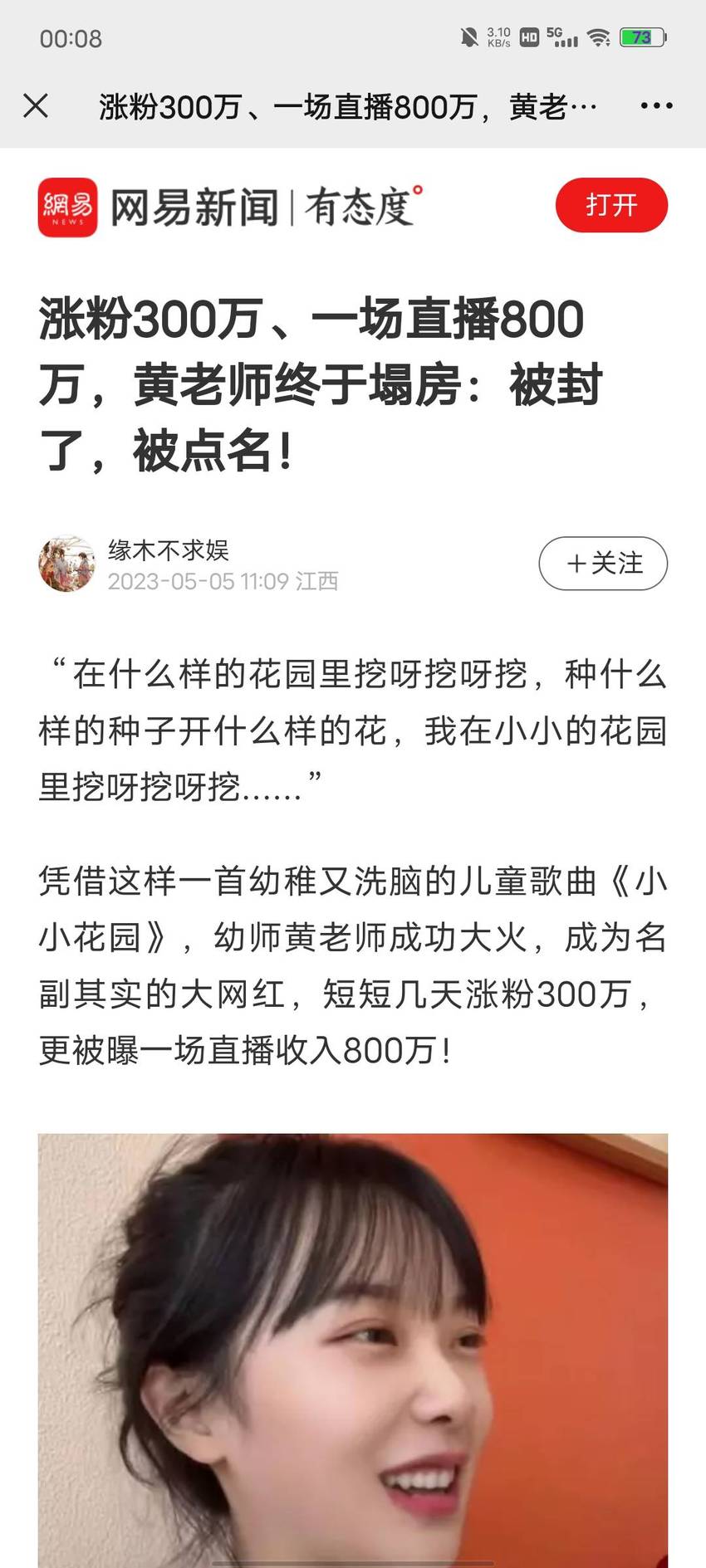
Task: Open the three-dot overflow menu
Action: (x=656, y=106)
